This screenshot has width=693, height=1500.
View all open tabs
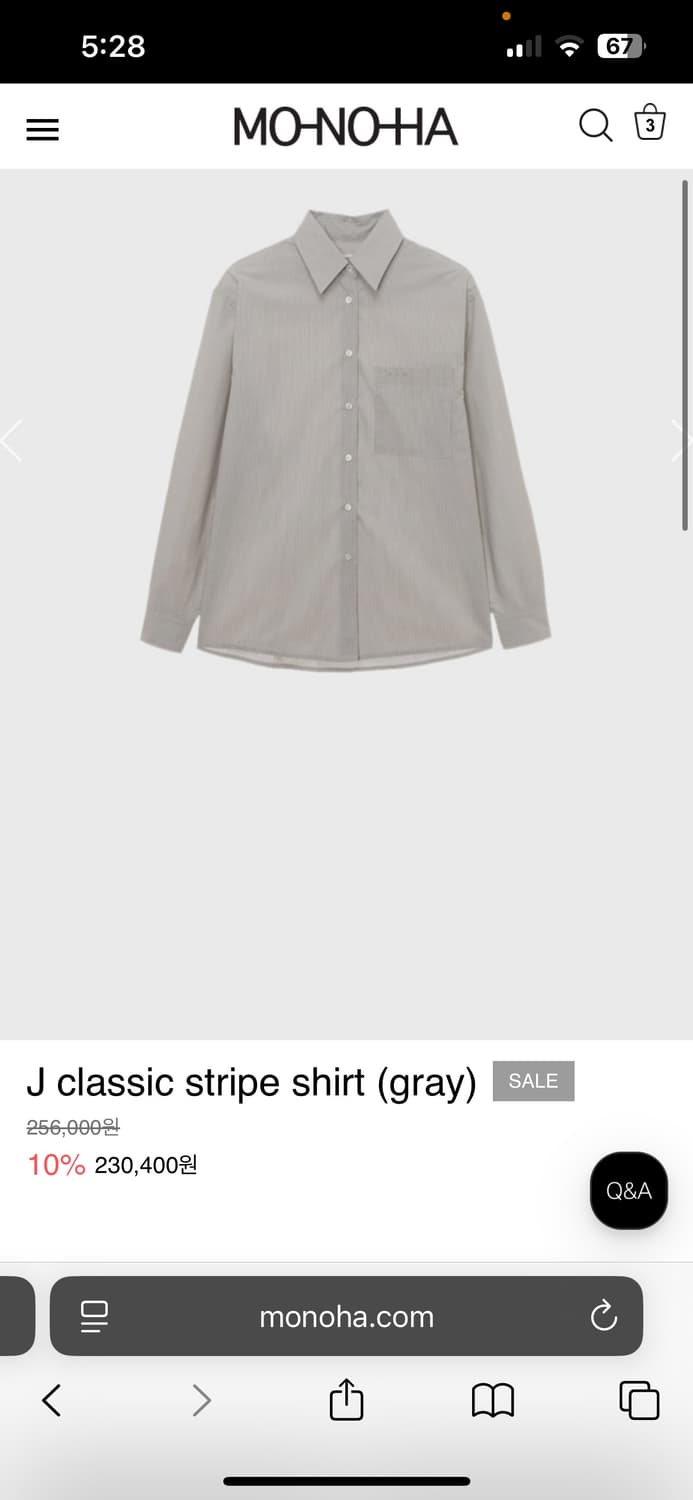pos(639,1400)
